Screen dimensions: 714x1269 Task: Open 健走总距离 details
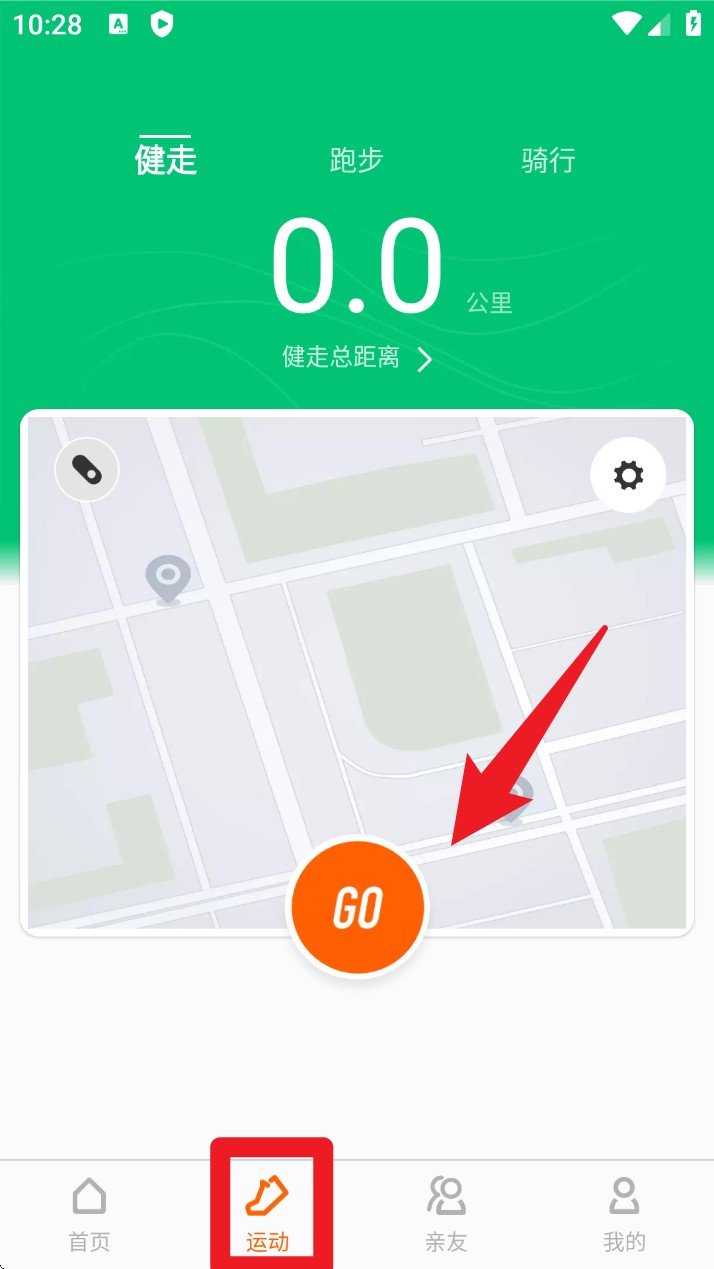pyautogui.click(x=357, y=358)
